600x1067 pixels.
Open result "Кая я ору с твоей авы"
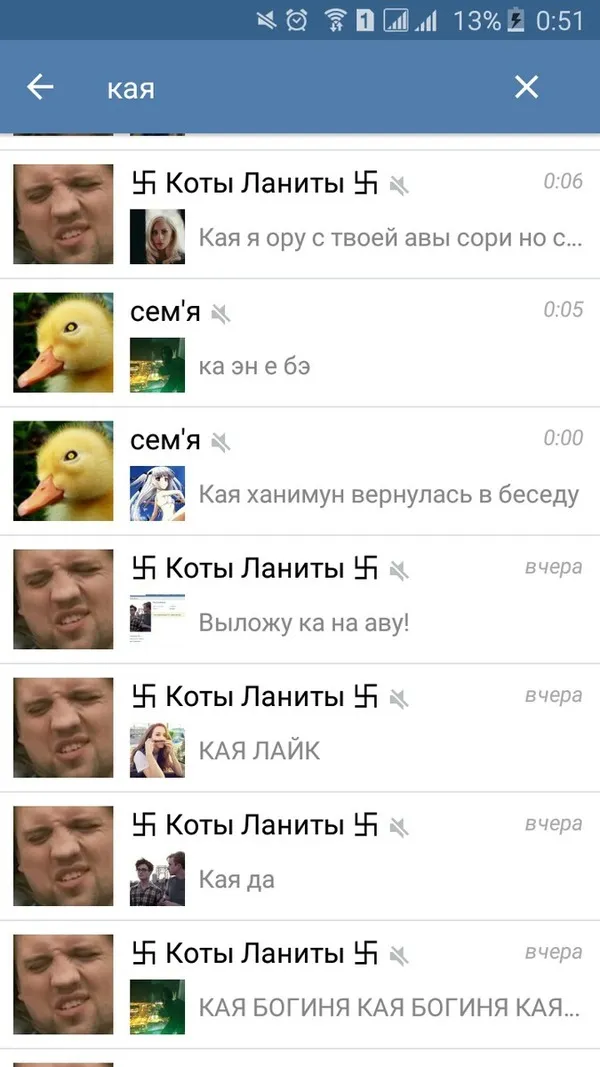click(x=300, y=214)
